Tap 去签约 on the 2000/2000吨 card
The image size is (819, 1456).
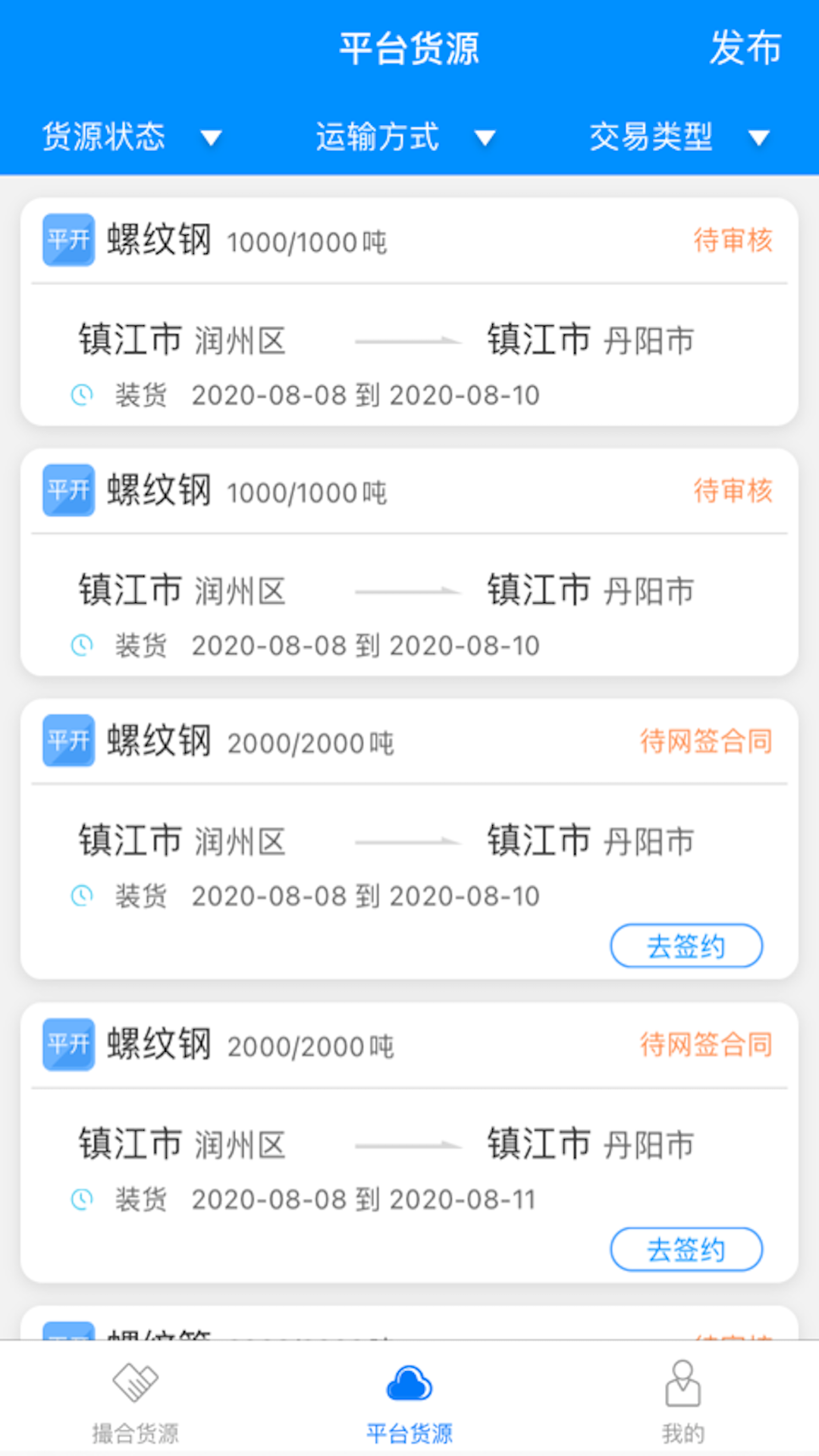pyautogui.click(x=686, y=945)
